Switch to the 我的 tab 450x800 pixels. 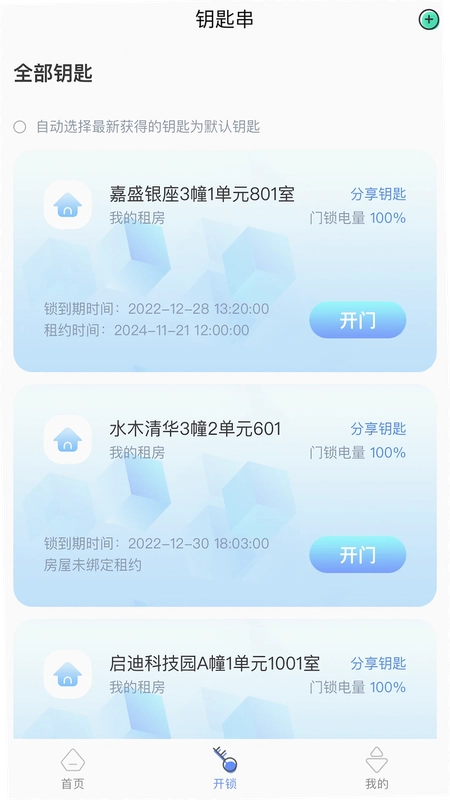(377, 769)
